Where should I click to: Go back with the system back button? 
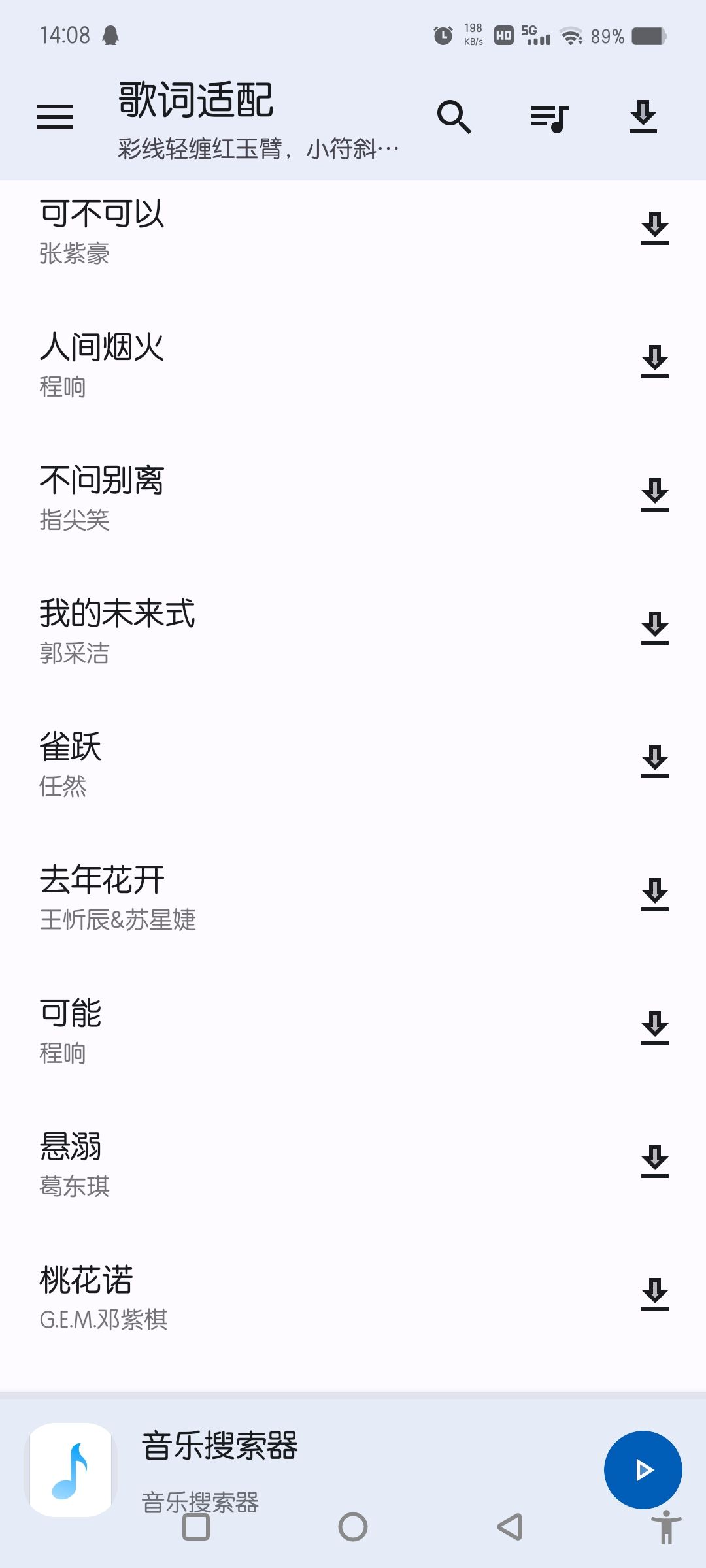coord(510,1527)
